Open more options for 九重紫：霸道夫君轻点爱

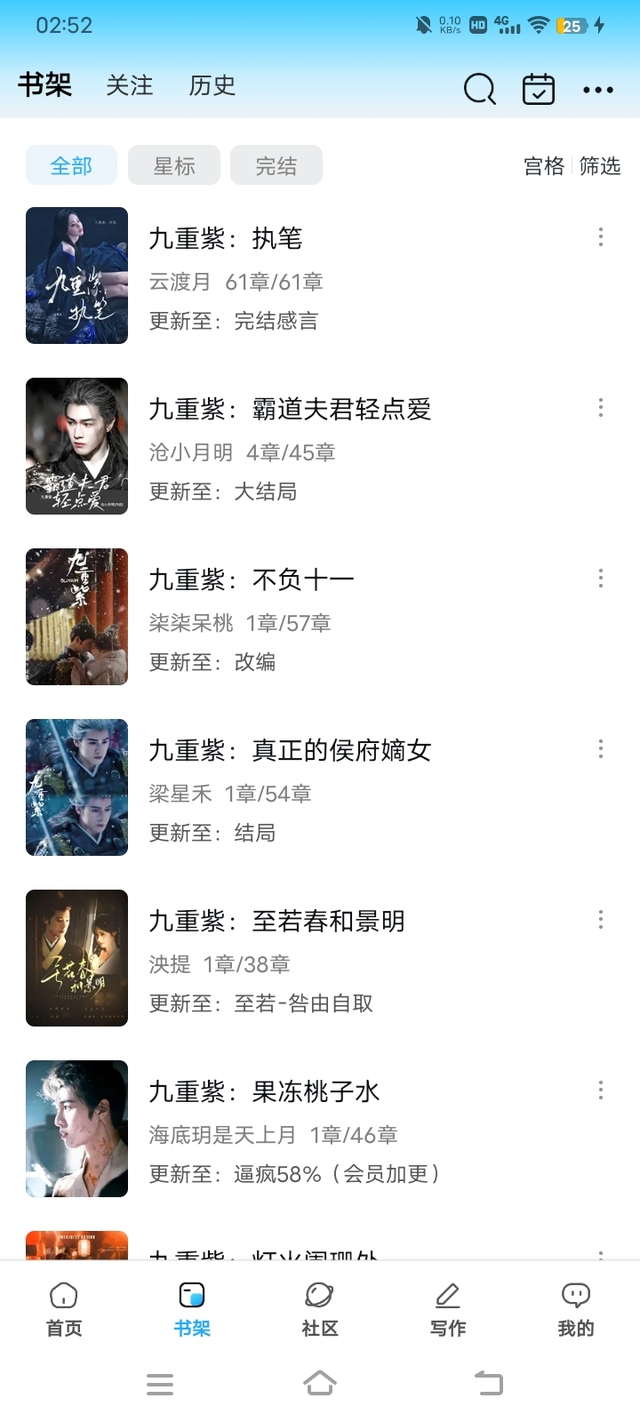point(601,407)
